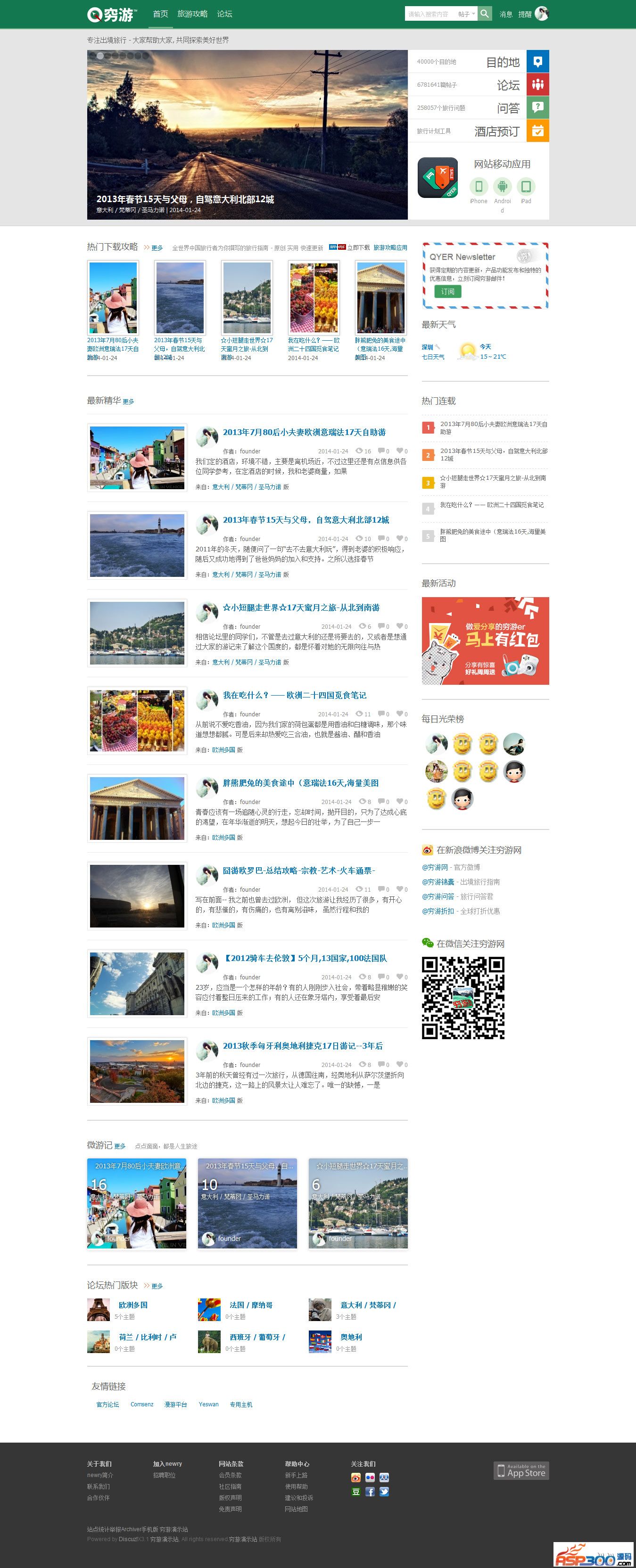Open the first 微游记 card with 16
The image size is (636, 1568).
coord(136,1203)
